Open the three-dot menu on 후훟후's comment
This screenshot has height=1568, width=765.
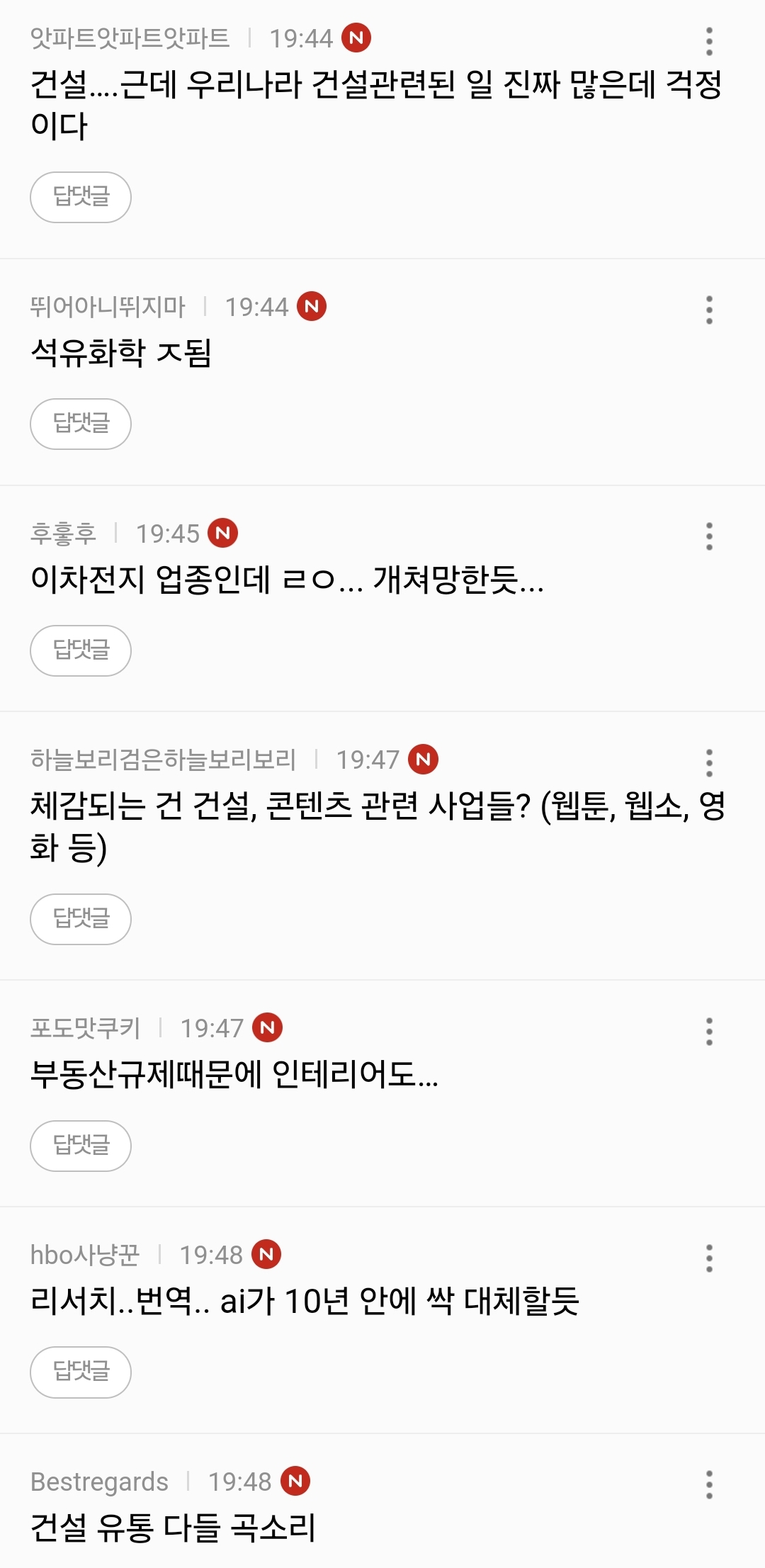tap(709, 536)
